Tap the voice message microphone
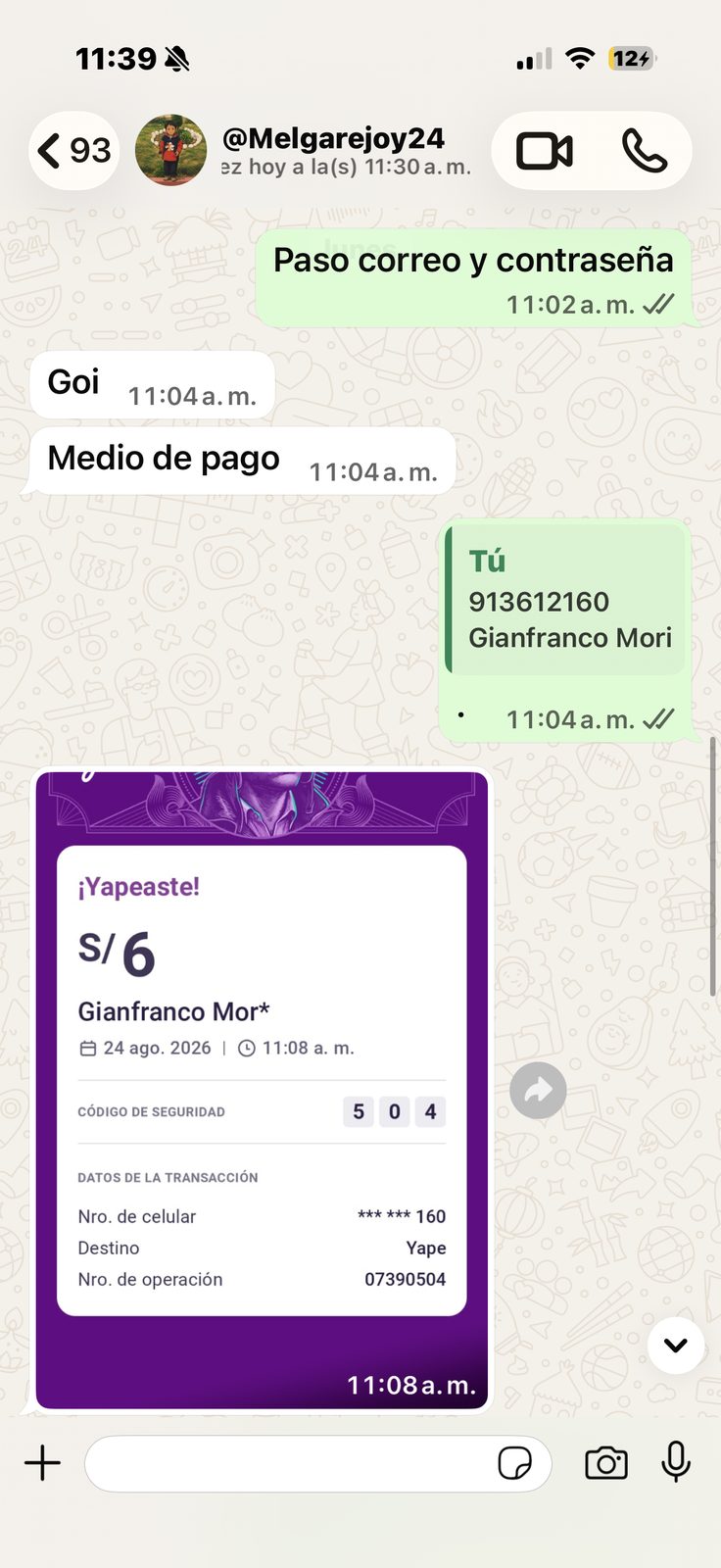 point(676,1462)
